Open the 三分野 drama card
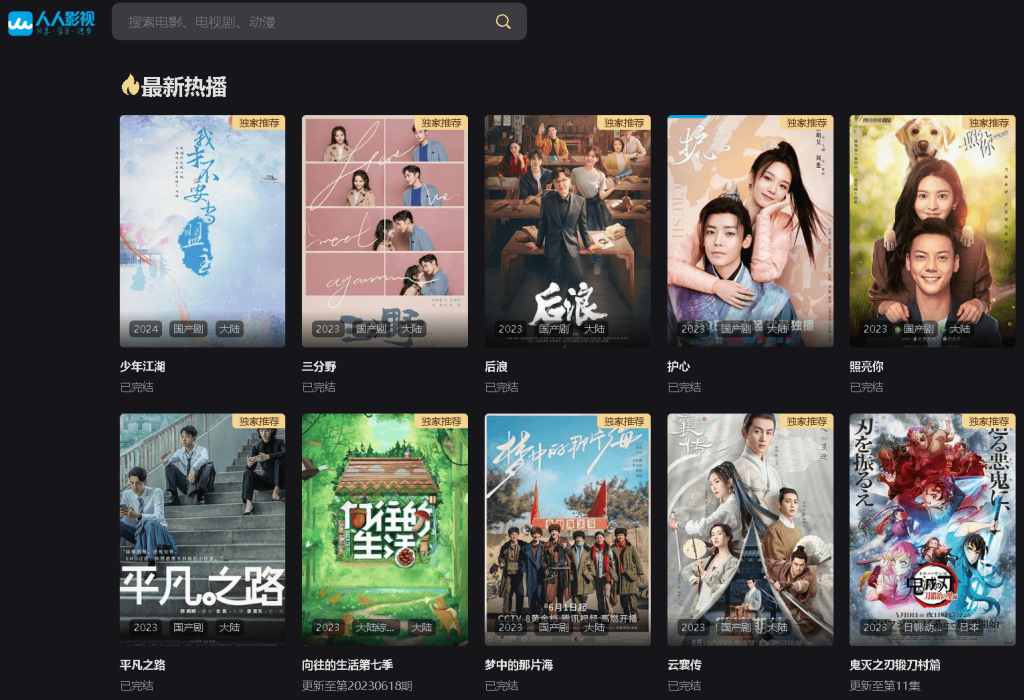The width and height of the screenshot is (1024, 700). (x=385, y=231)
